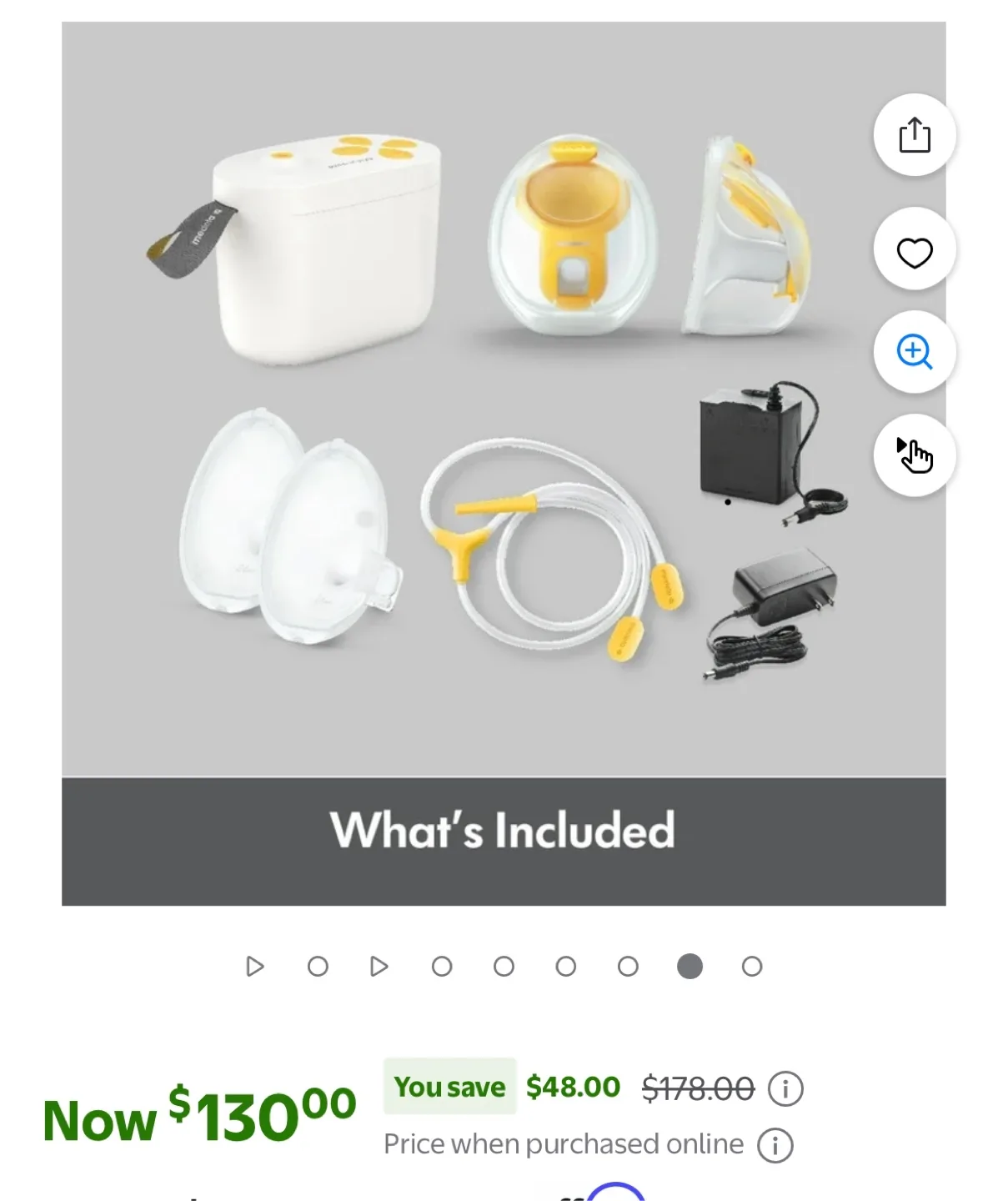1008x1201 pixels.
Task: View info on price when purchased online
Action: (x=776, y=1143)
